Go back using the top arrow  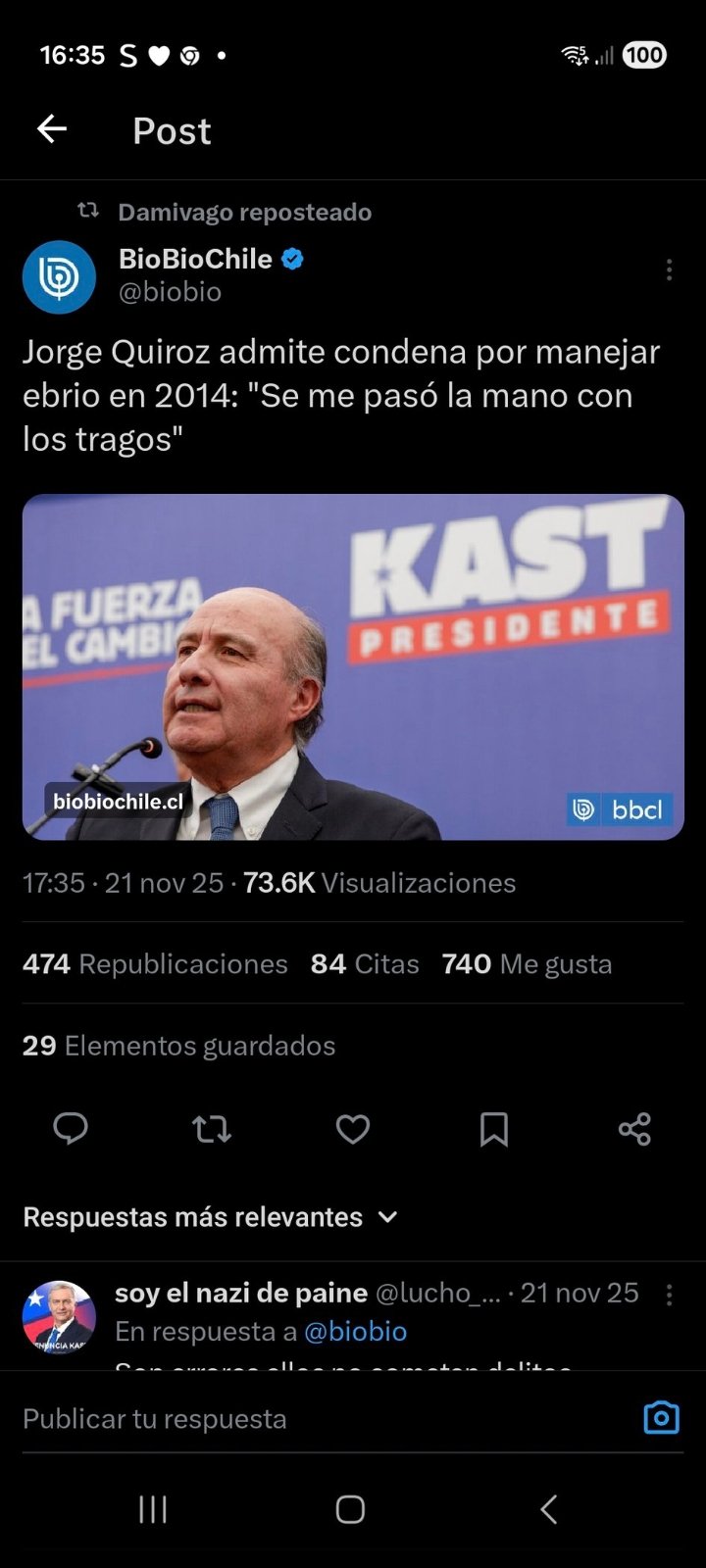pos(52,129)
